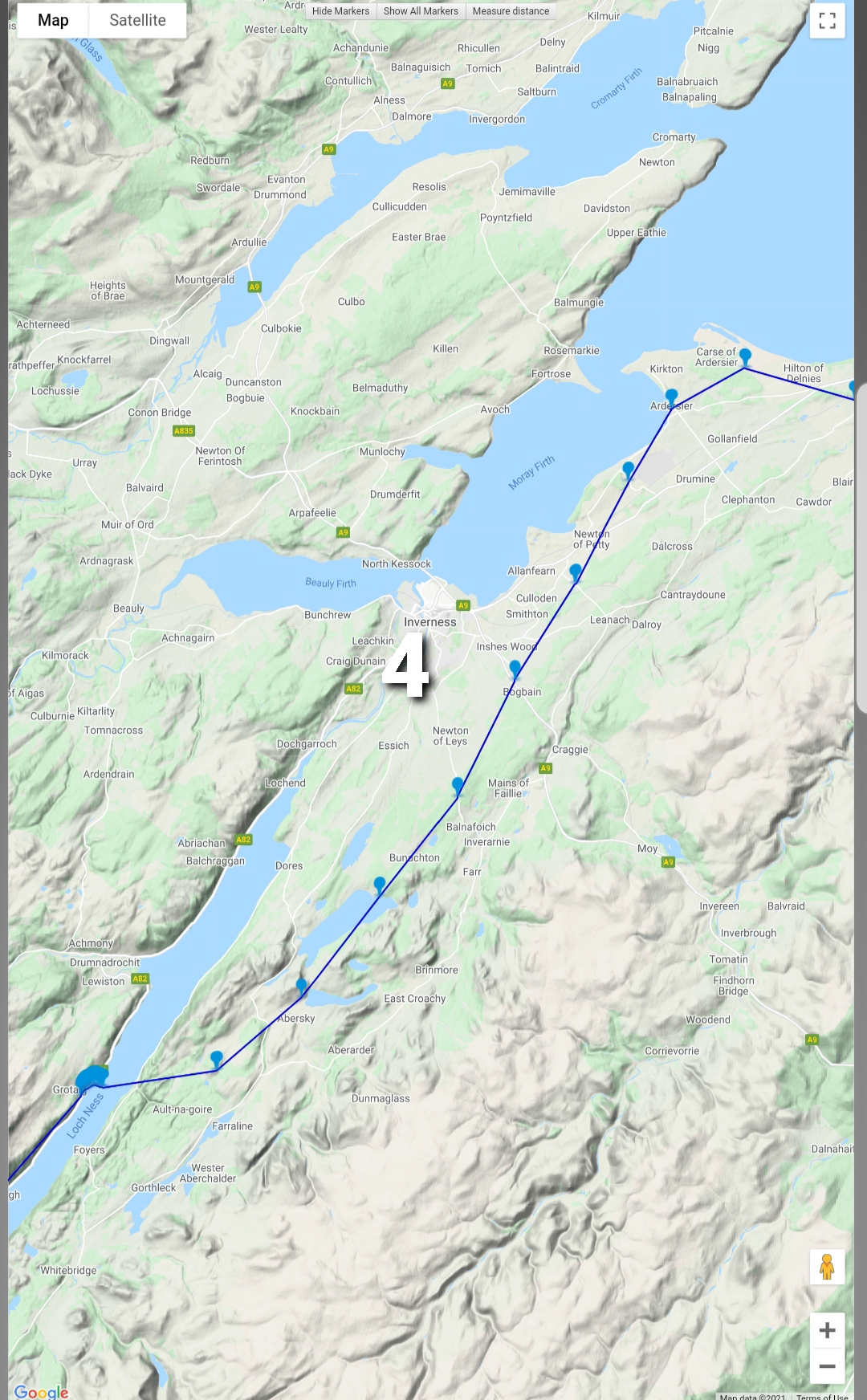Zoom out of the map

(827, 1366)
